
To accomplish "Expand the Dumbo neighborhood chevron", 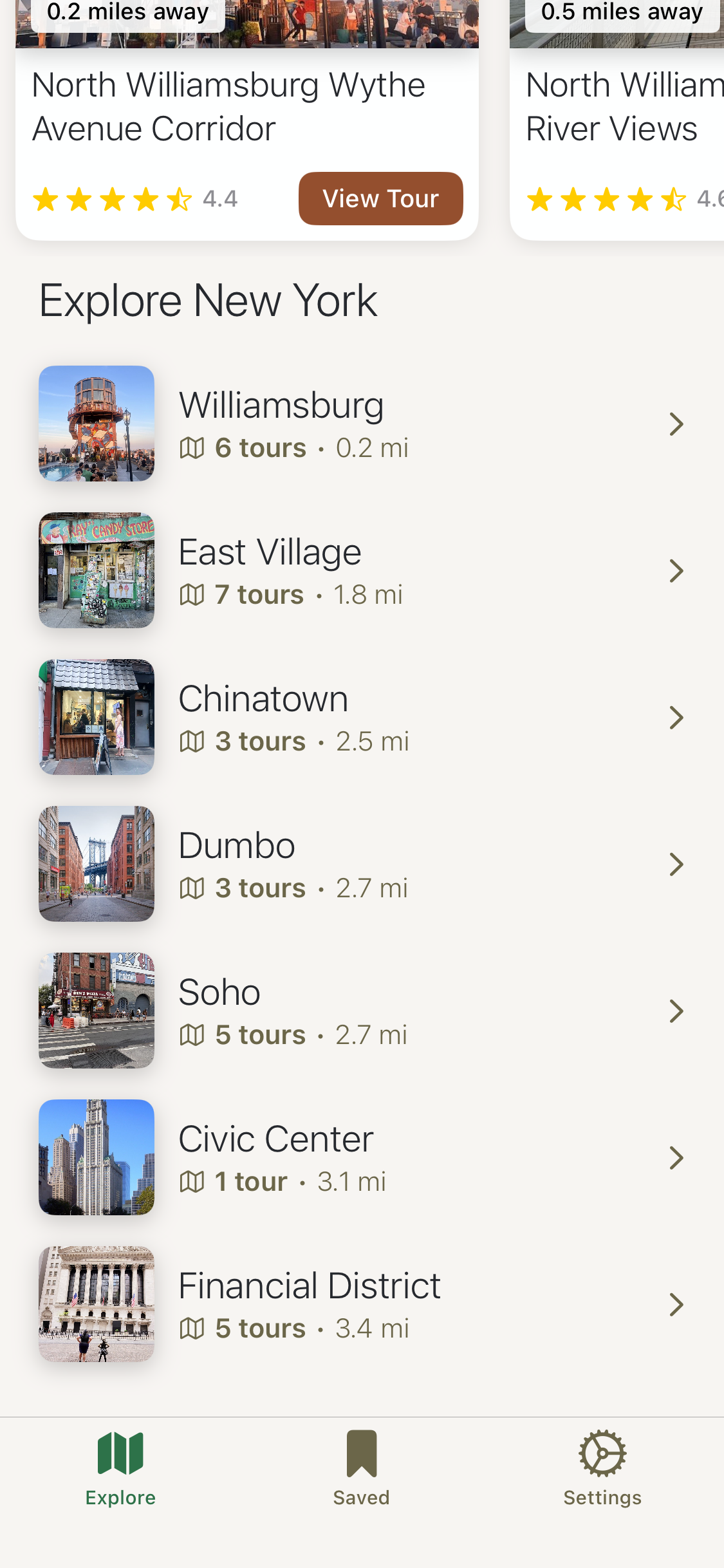I will click(676, 864).
